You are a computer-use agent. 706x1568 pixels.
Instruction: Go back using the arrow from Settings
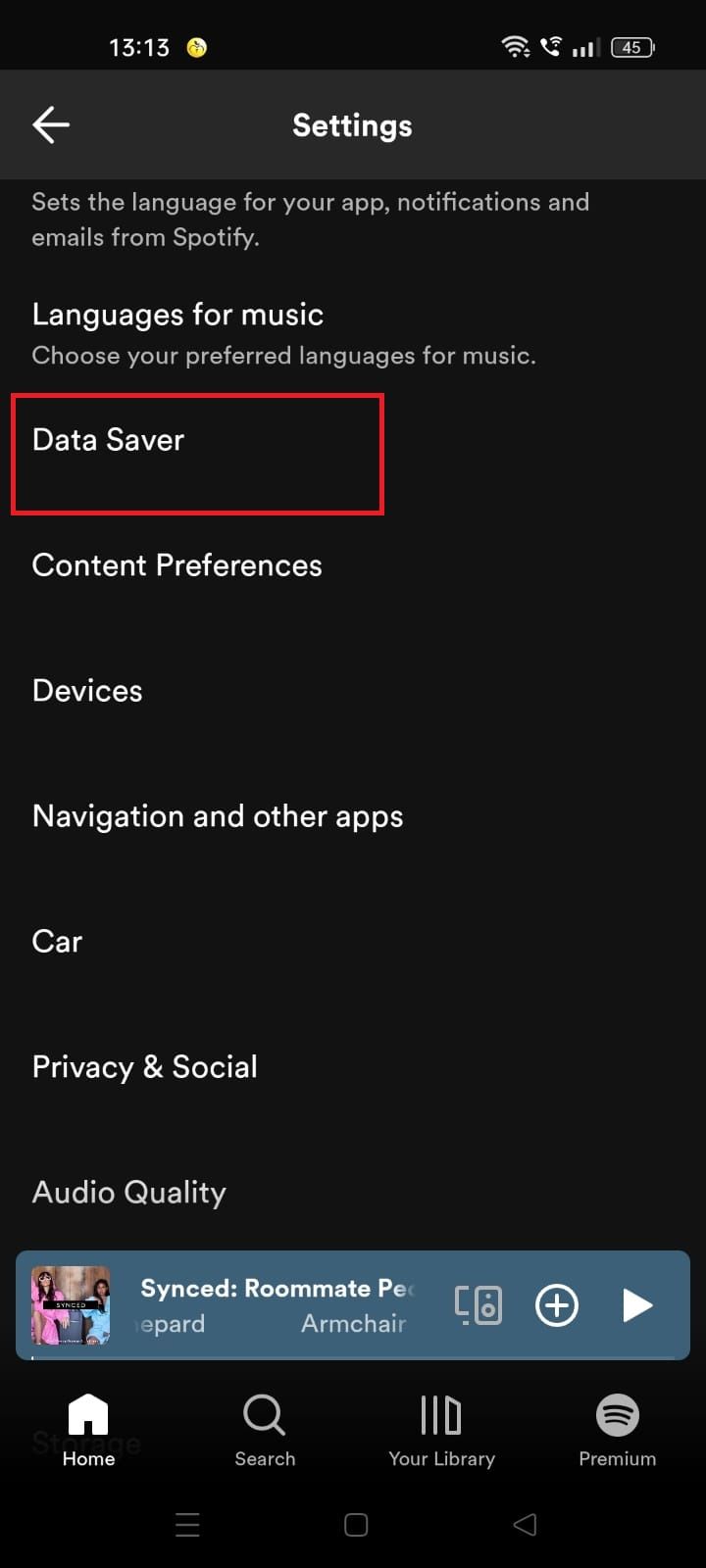[x=50, y=124]
